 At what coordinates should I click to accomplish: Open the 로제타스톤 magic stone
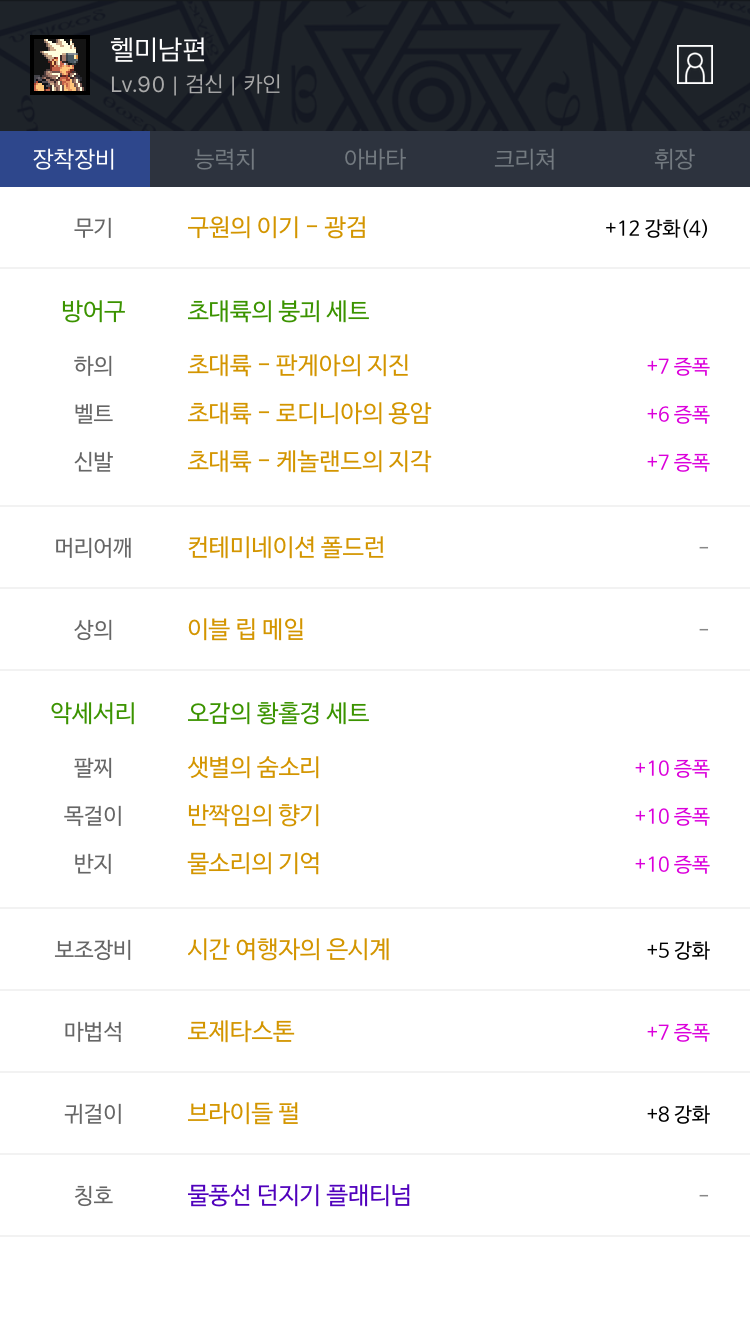[241, 1031]
